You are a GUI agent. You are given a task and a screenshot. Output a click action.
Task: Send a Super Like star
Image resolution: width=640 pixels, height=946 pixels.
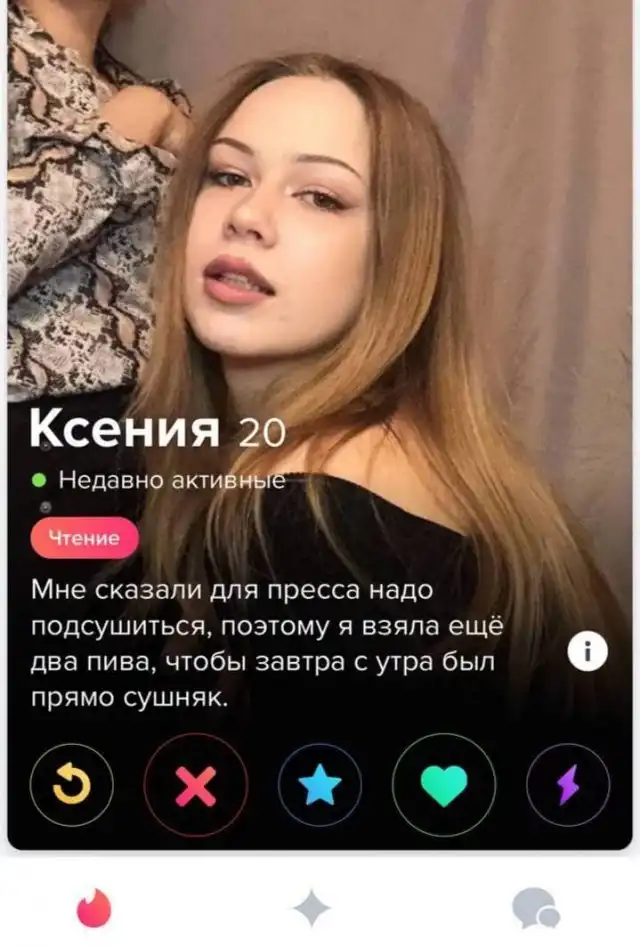coord(319,785)
